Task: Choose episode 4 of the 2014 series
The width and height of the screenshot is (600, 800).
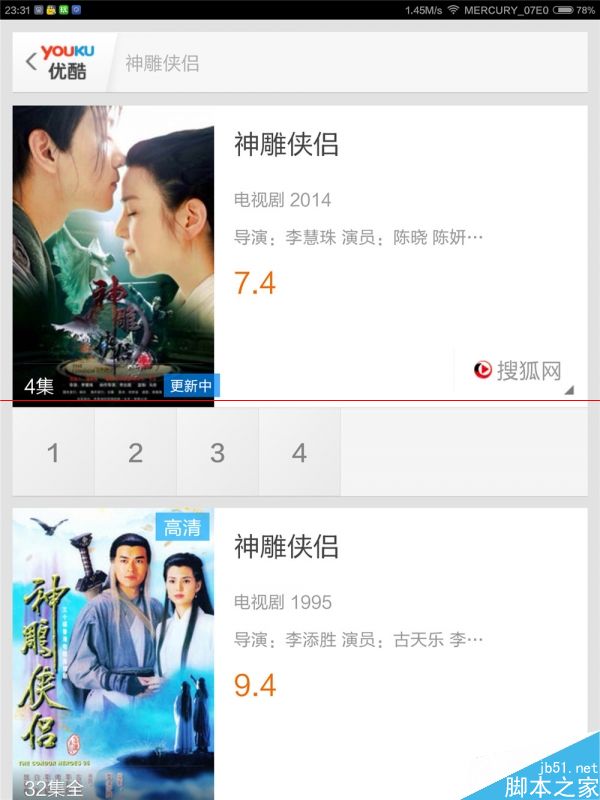Action: [299, 453]
